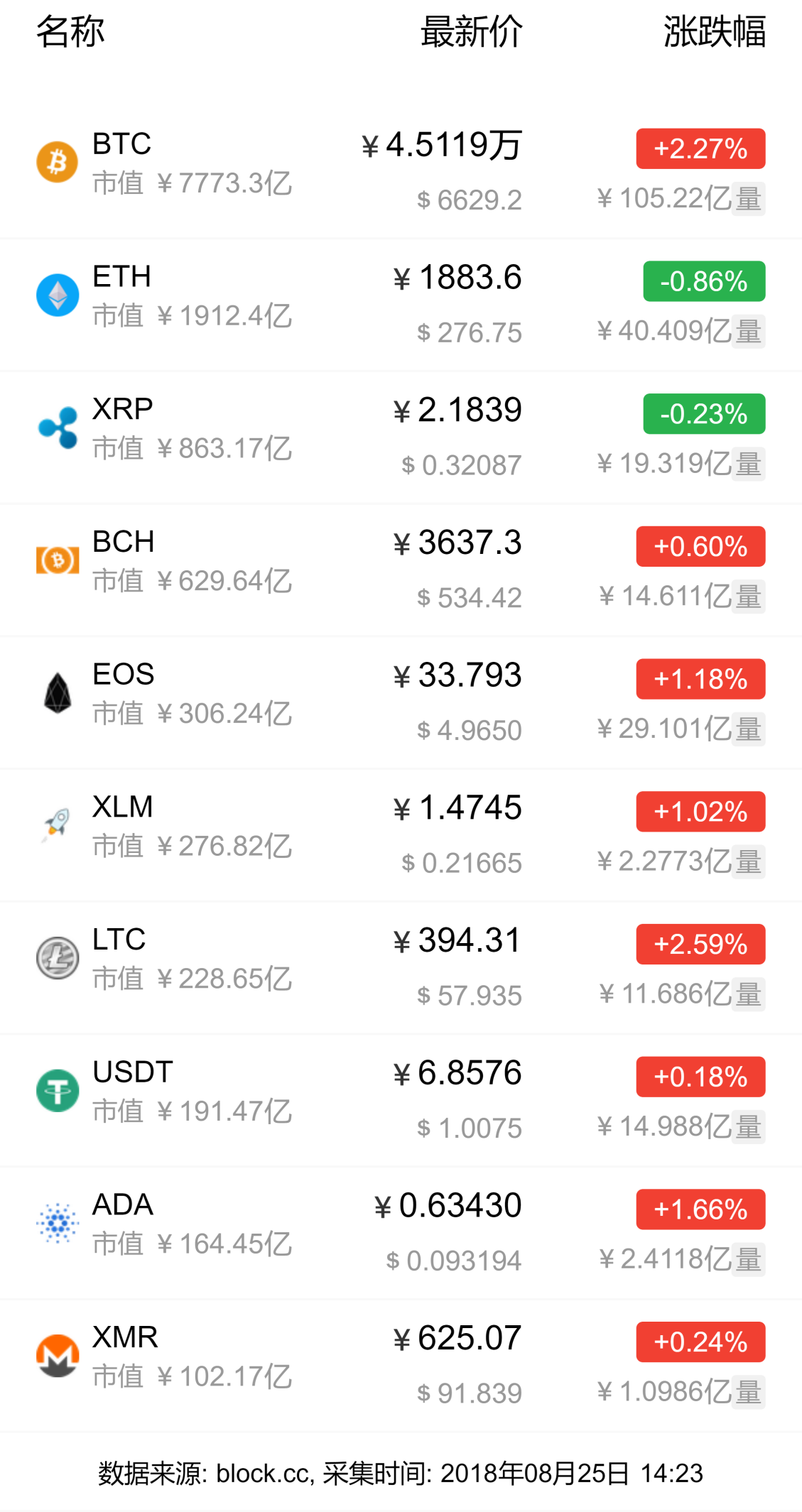
Task: Select the LTC Litecoin silver icon
Action: (x=57, y=957)
